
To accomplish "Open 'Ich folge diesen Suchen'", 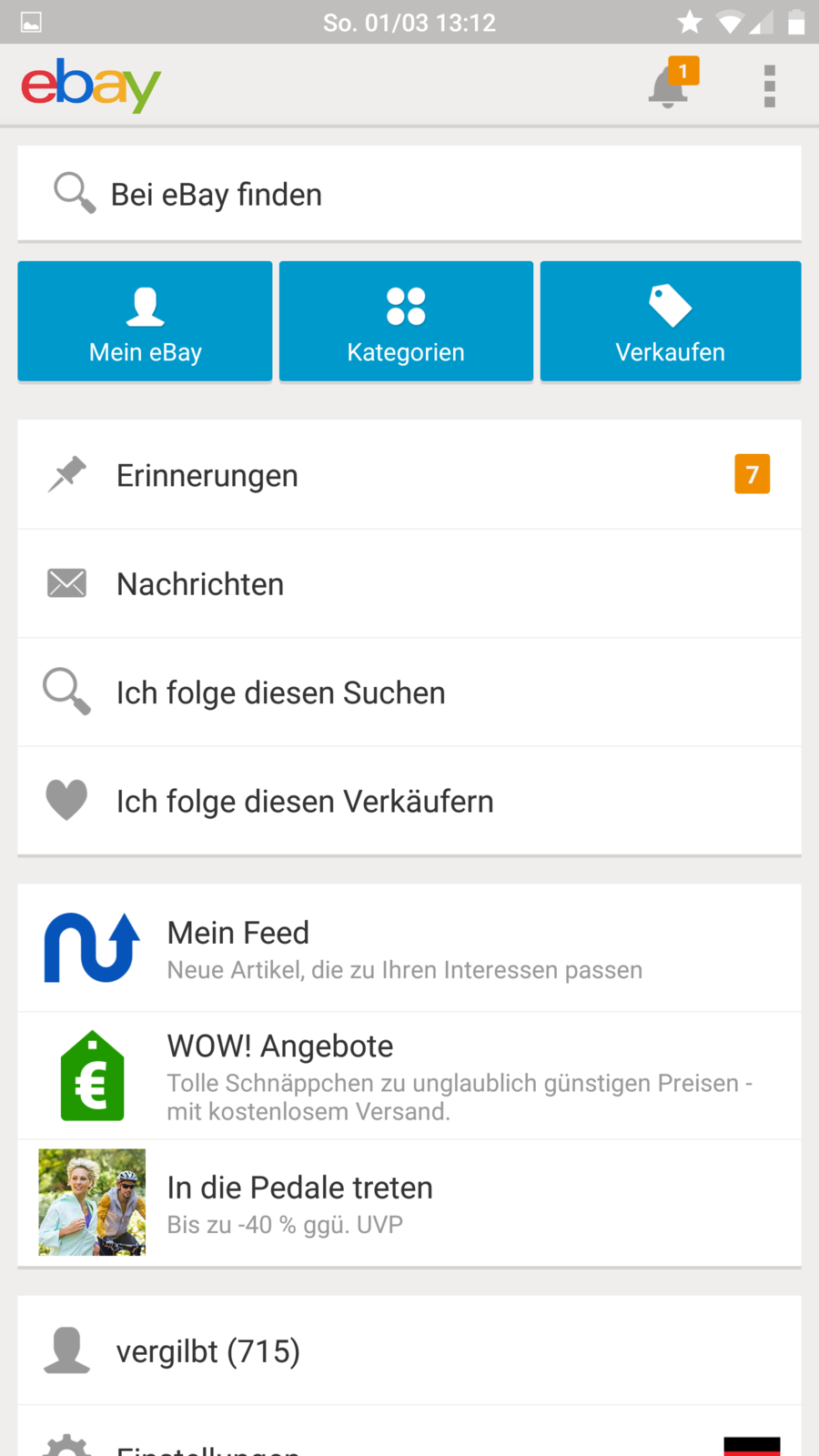I will [x=409, y=693].
